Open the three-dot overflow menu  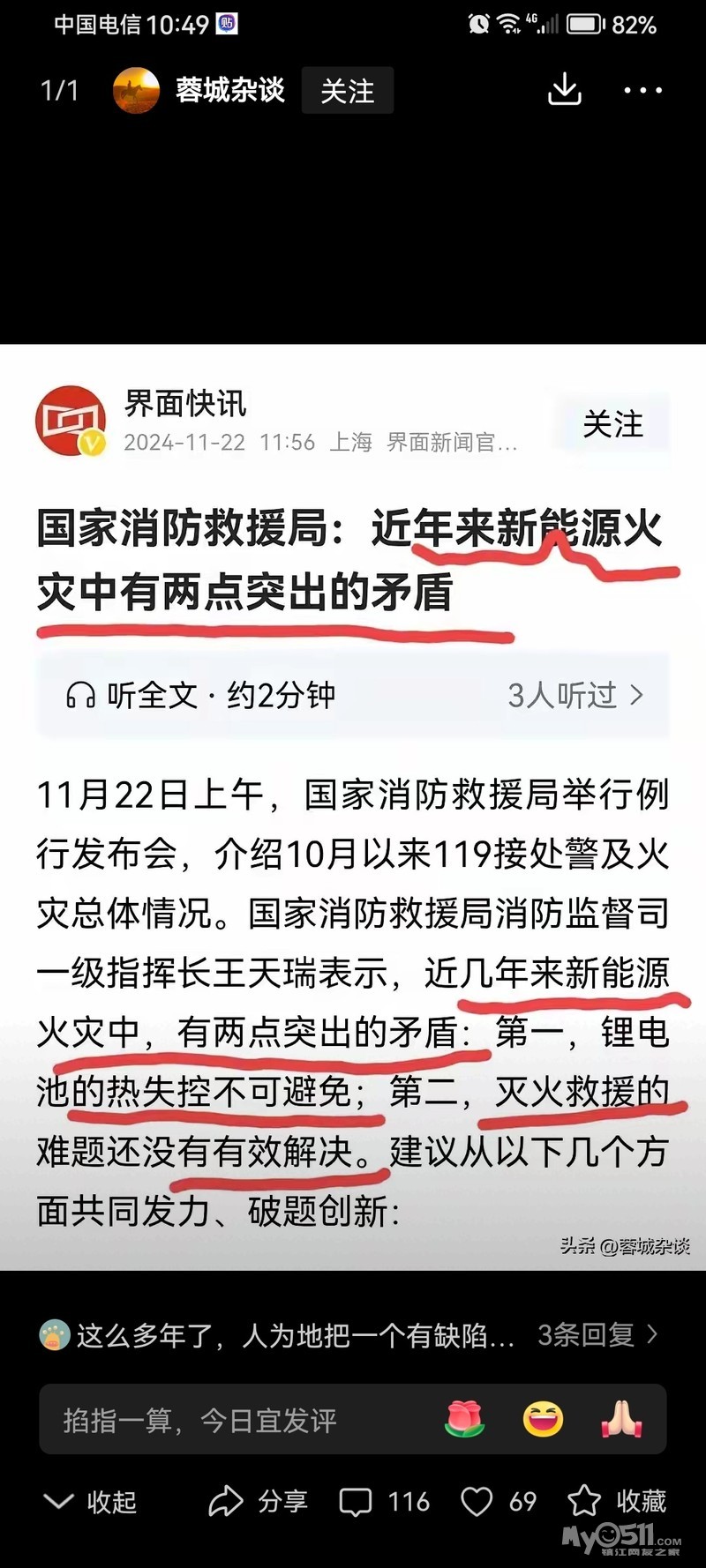pos(642,90)
